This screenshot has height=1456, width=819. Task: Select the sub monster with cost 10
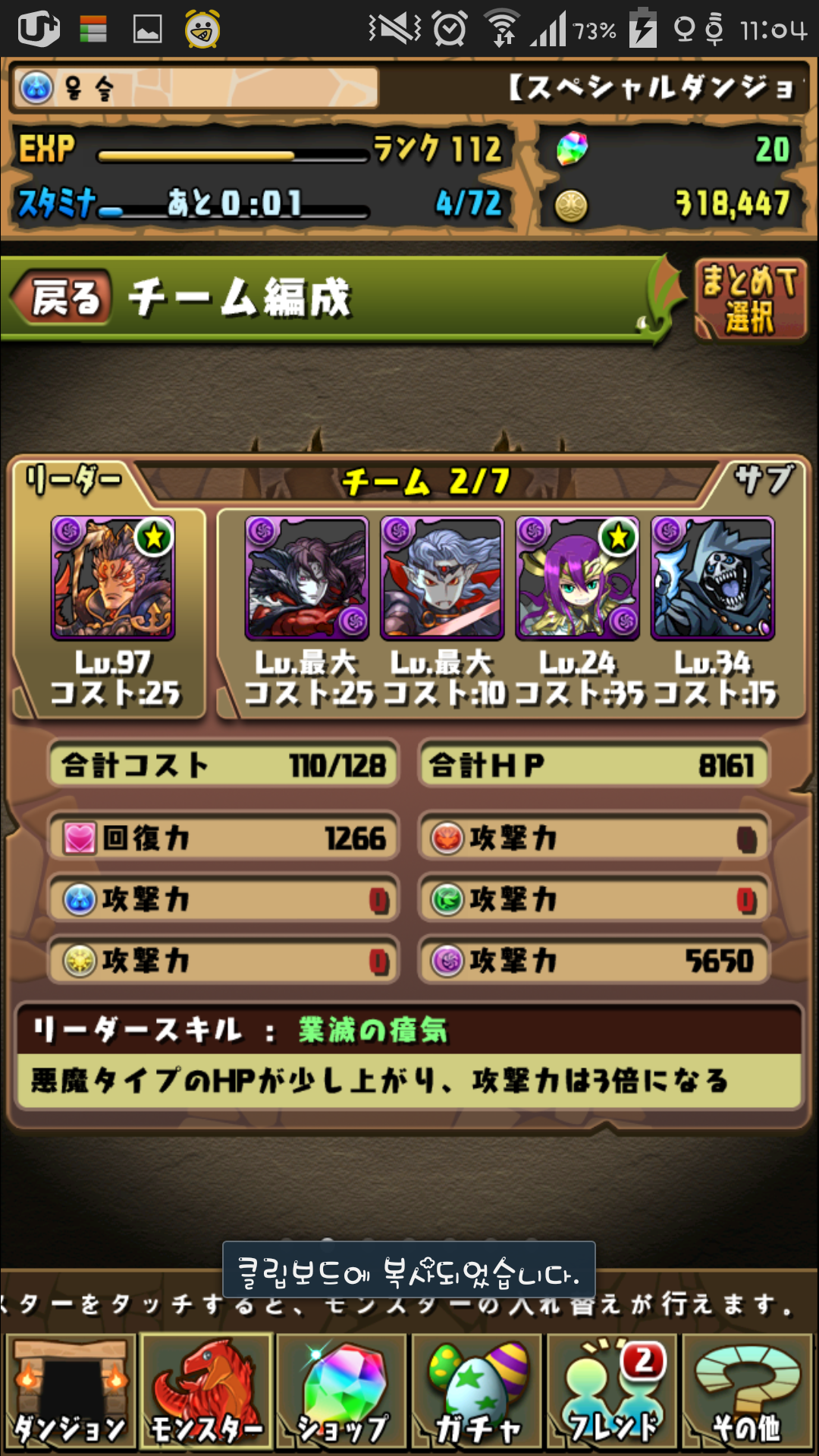coord(442,579)
